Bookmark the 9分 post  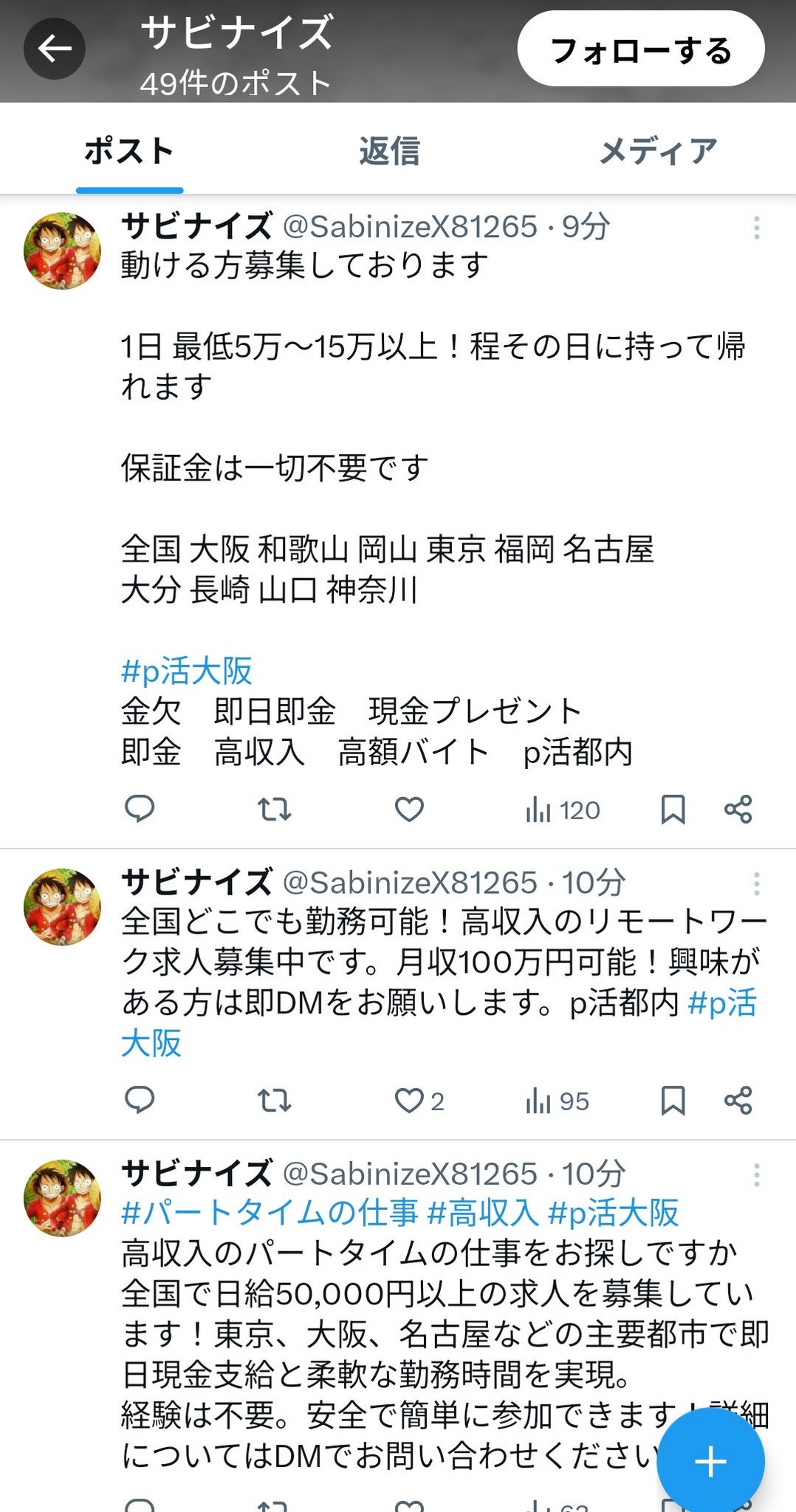673,810
